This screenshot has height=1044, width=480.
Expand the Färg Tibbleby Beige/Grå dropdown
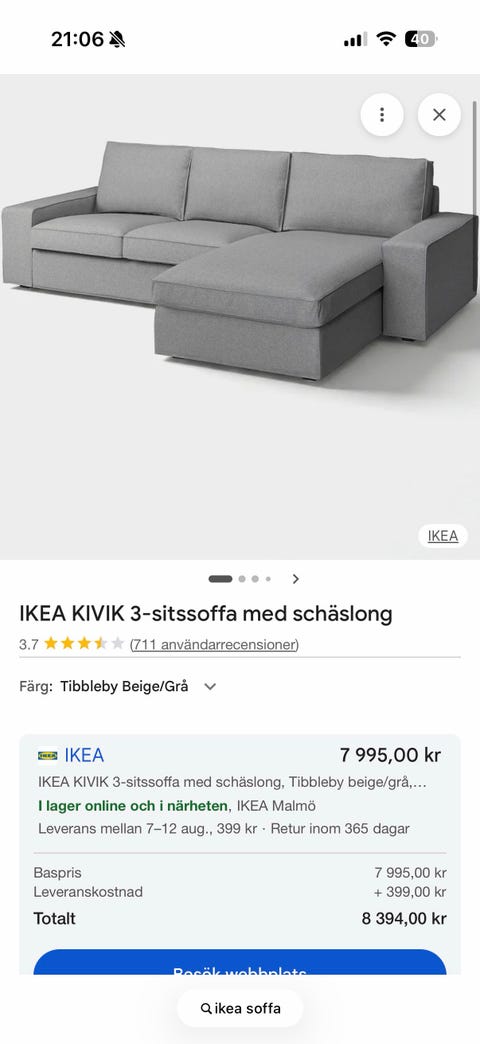tap(118, 686)
